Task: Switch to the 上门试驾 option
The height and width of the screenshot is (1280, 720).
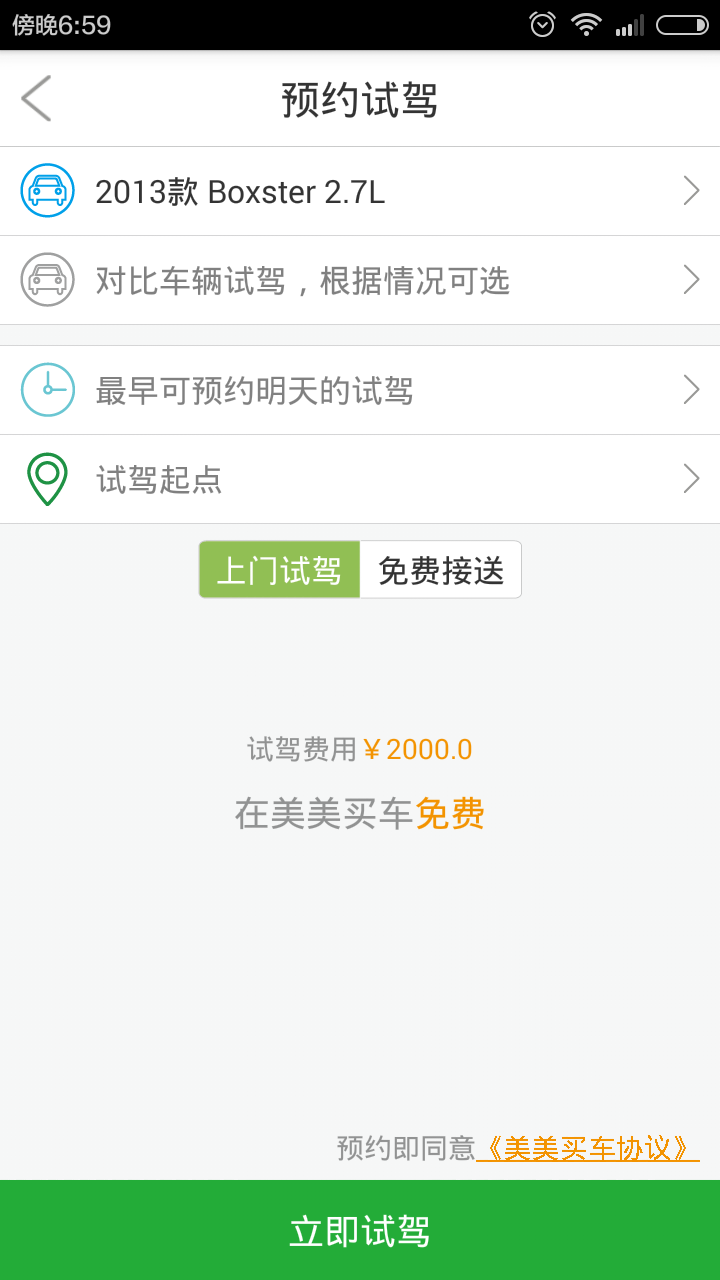Action: pos(279,570)
